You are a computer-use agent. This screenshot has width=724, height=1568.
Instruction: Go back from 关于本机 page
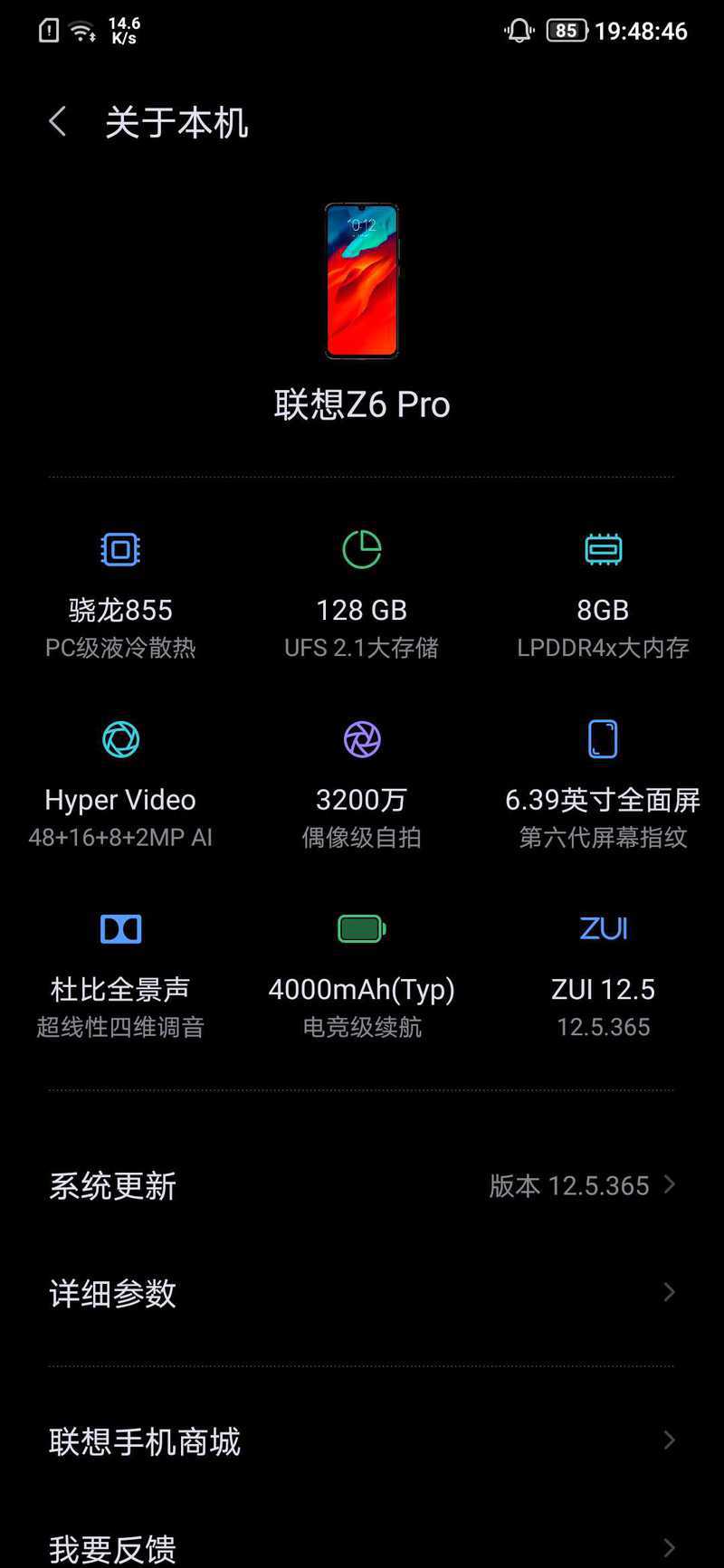[57, 122]
